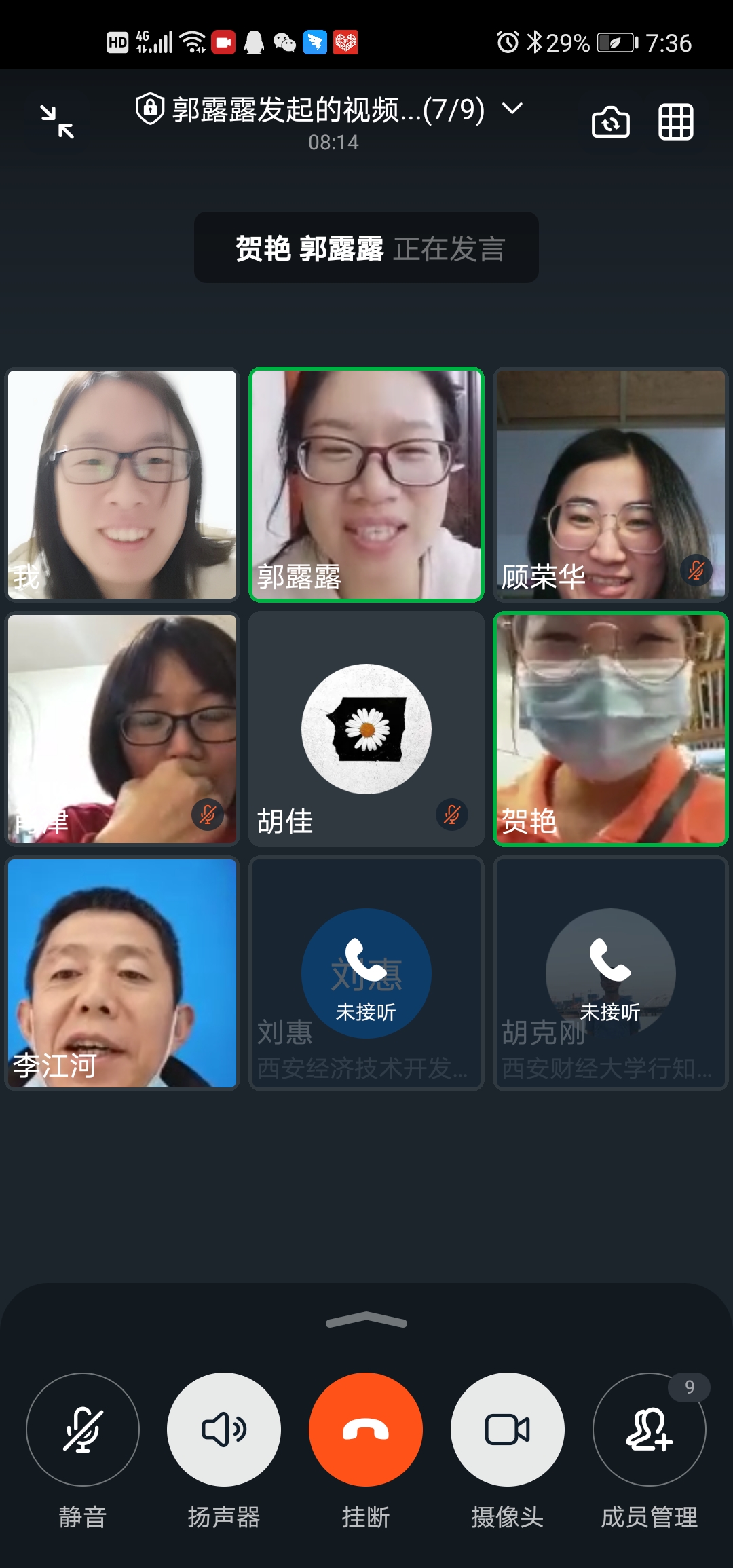Expand the meeting title dropdown
The height and width of the screenshot is (1568, 733).
pos(514,109)
